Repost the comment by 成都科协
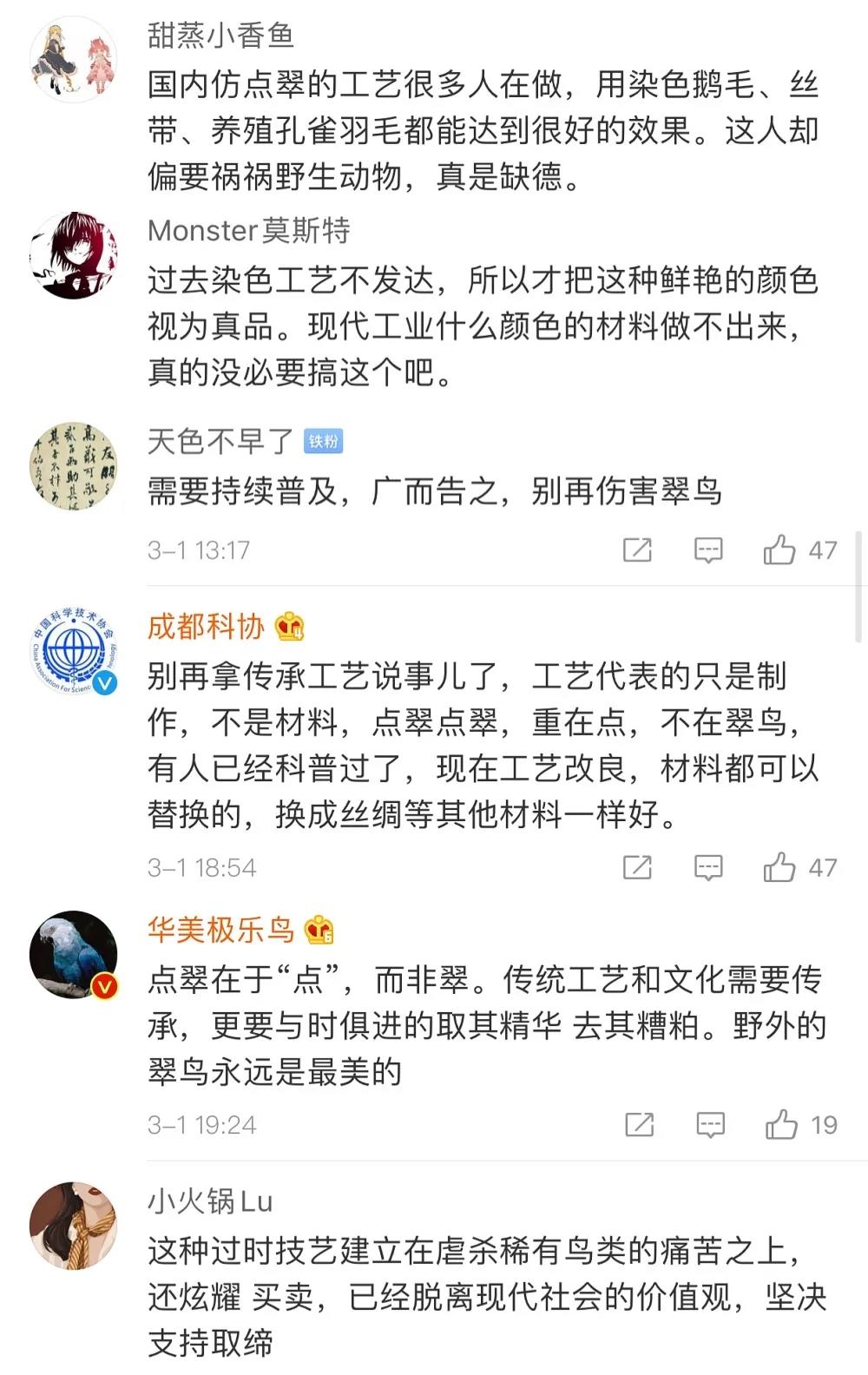 (637, 868)
